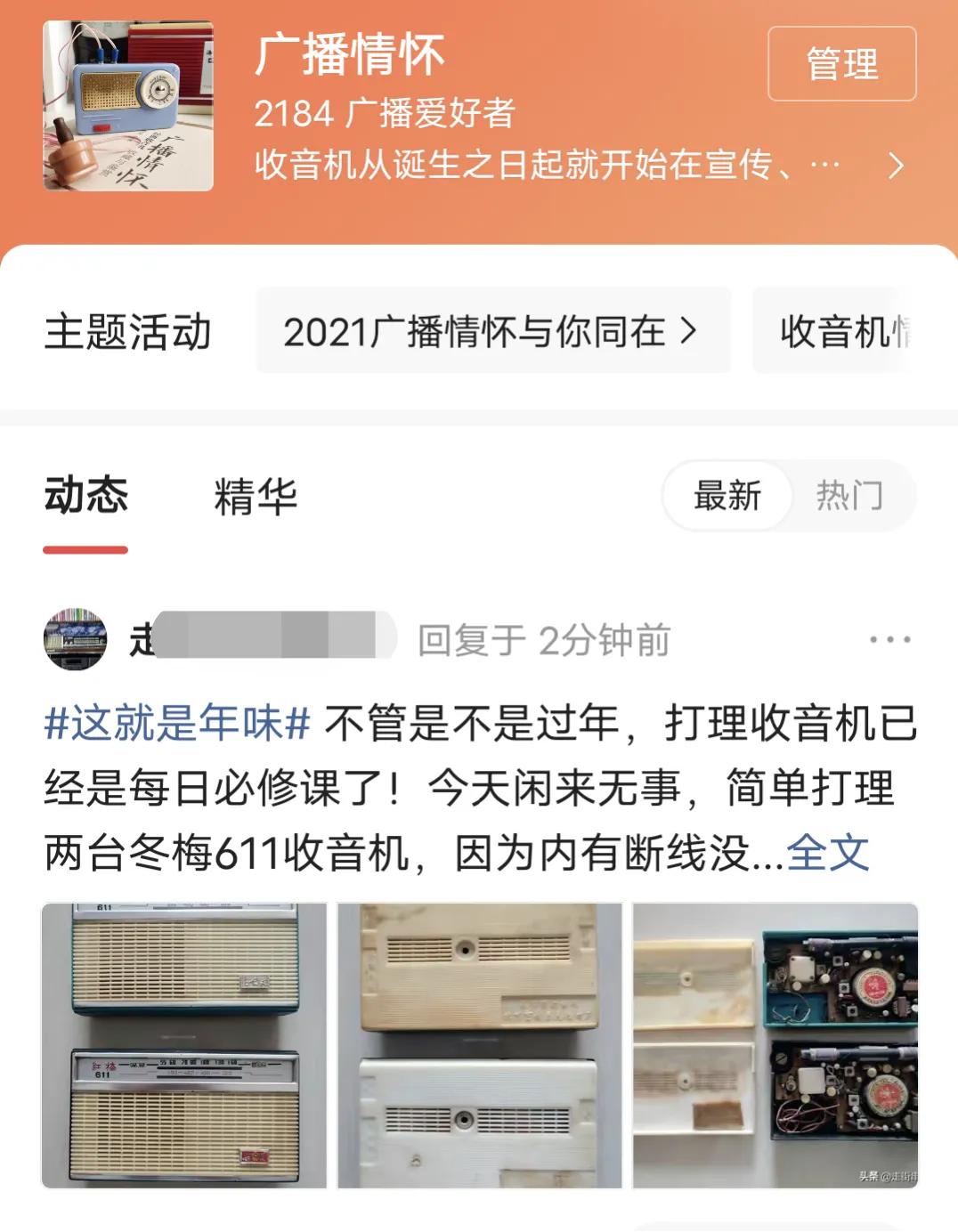Click the poster's circular avatar
The height and width of the screenshot is (1232, 958).
[x=75, y=636]
